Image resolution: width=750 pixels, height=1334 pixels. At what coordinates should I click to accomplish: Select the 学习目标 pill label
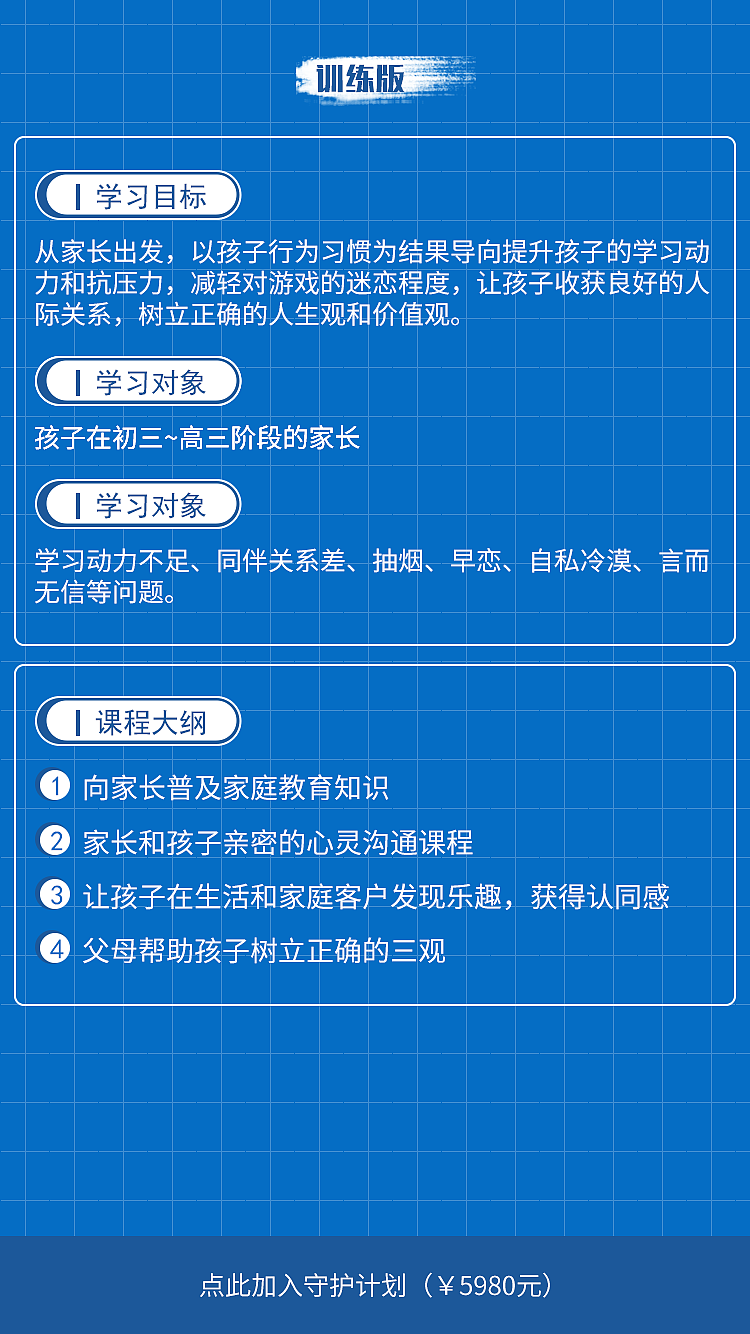click(x=140, y=196)
